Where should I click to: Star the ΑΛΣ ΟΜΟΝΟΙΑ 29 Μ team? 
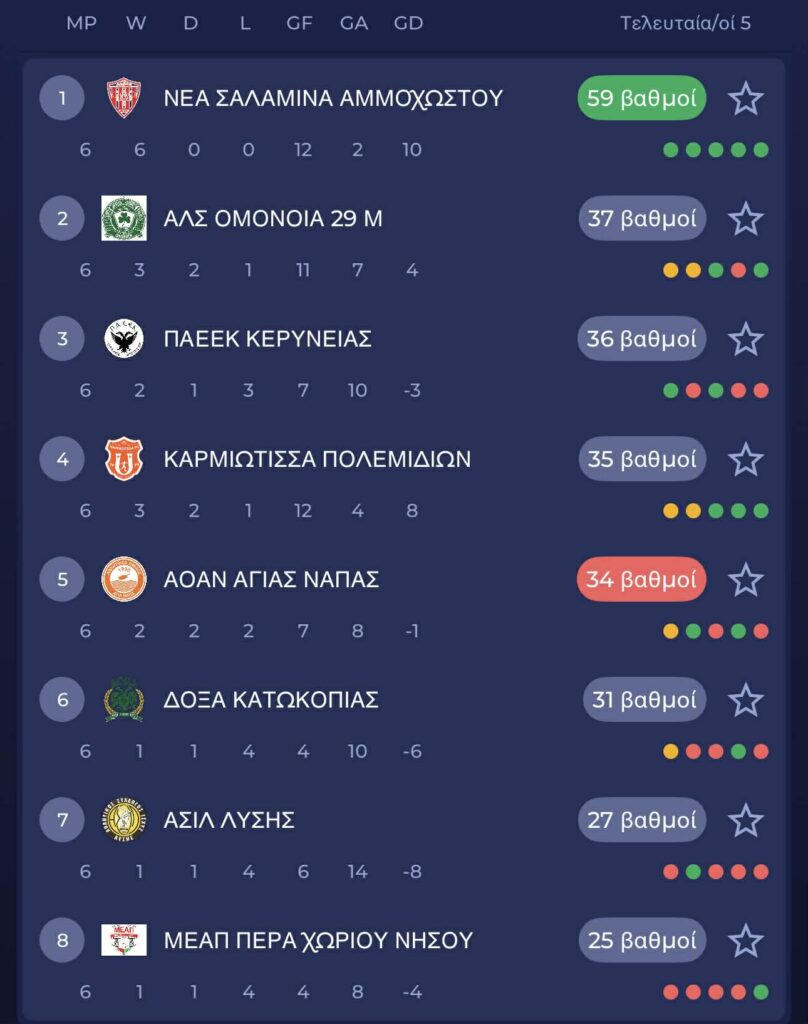pyautogui.click(x=745, y=219)
